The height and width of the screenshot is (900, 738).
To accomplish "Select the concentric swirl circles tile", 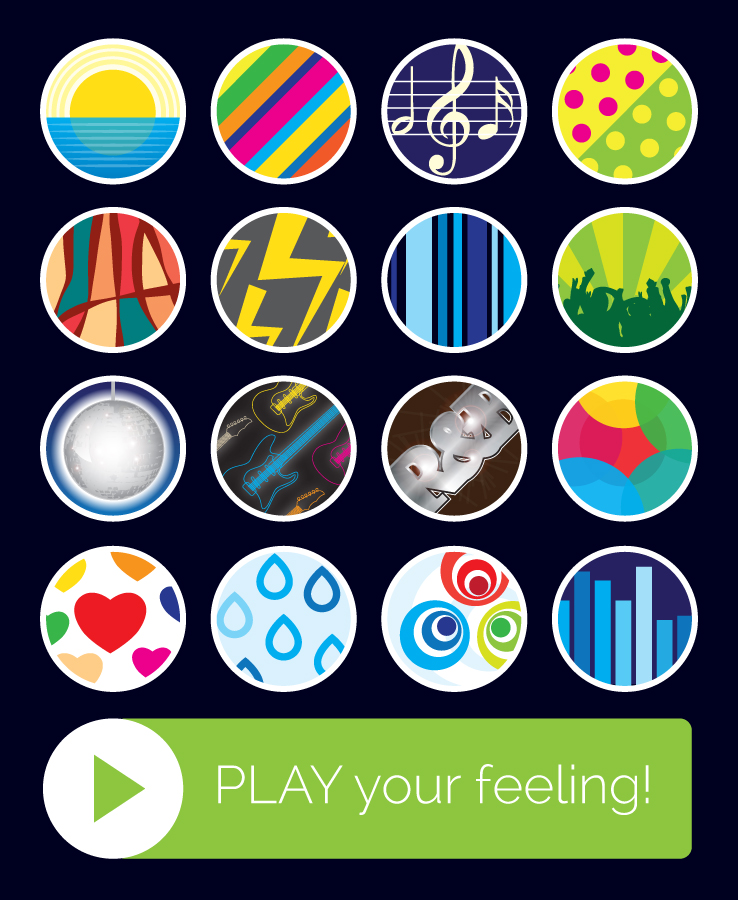I will click(454, 618).
